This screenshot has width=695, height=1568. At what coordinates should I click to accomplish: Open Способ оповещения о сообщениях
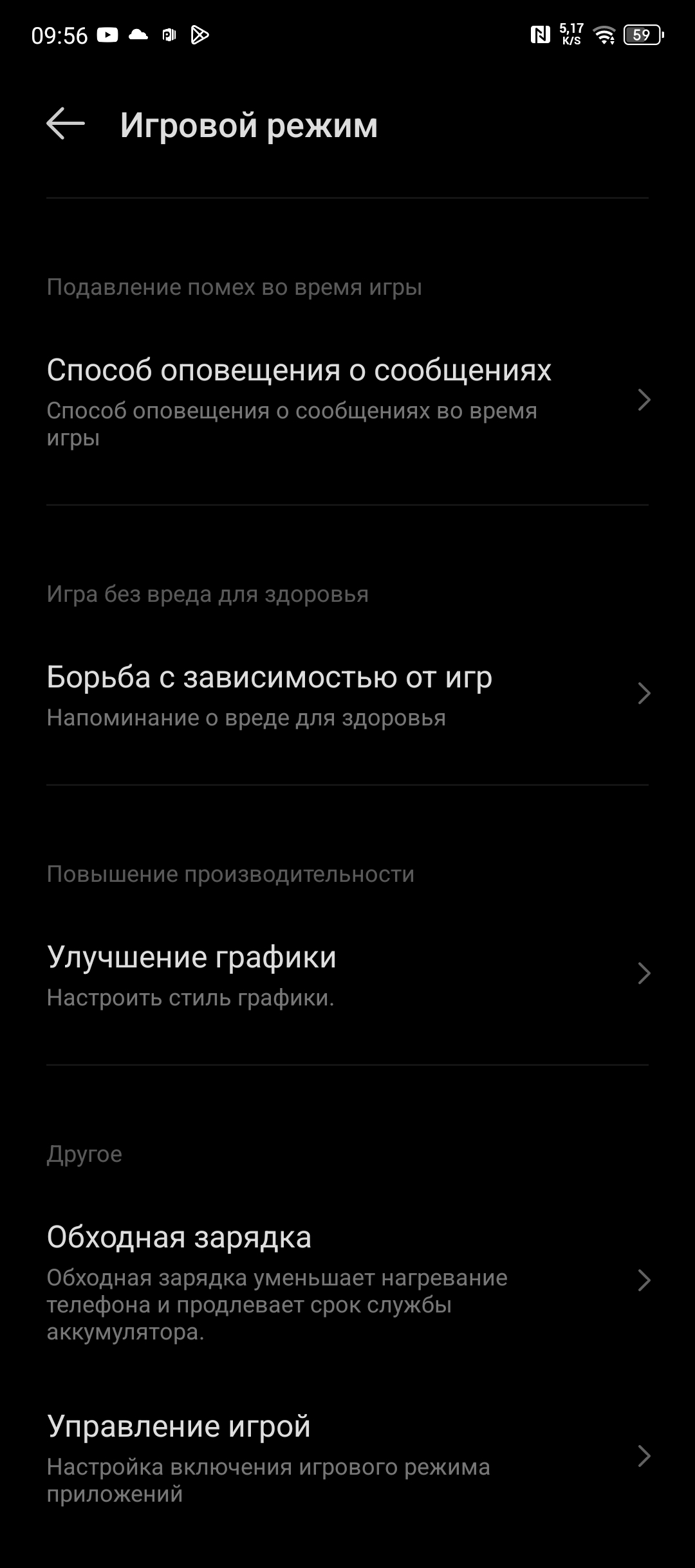(x=347, y=400)
